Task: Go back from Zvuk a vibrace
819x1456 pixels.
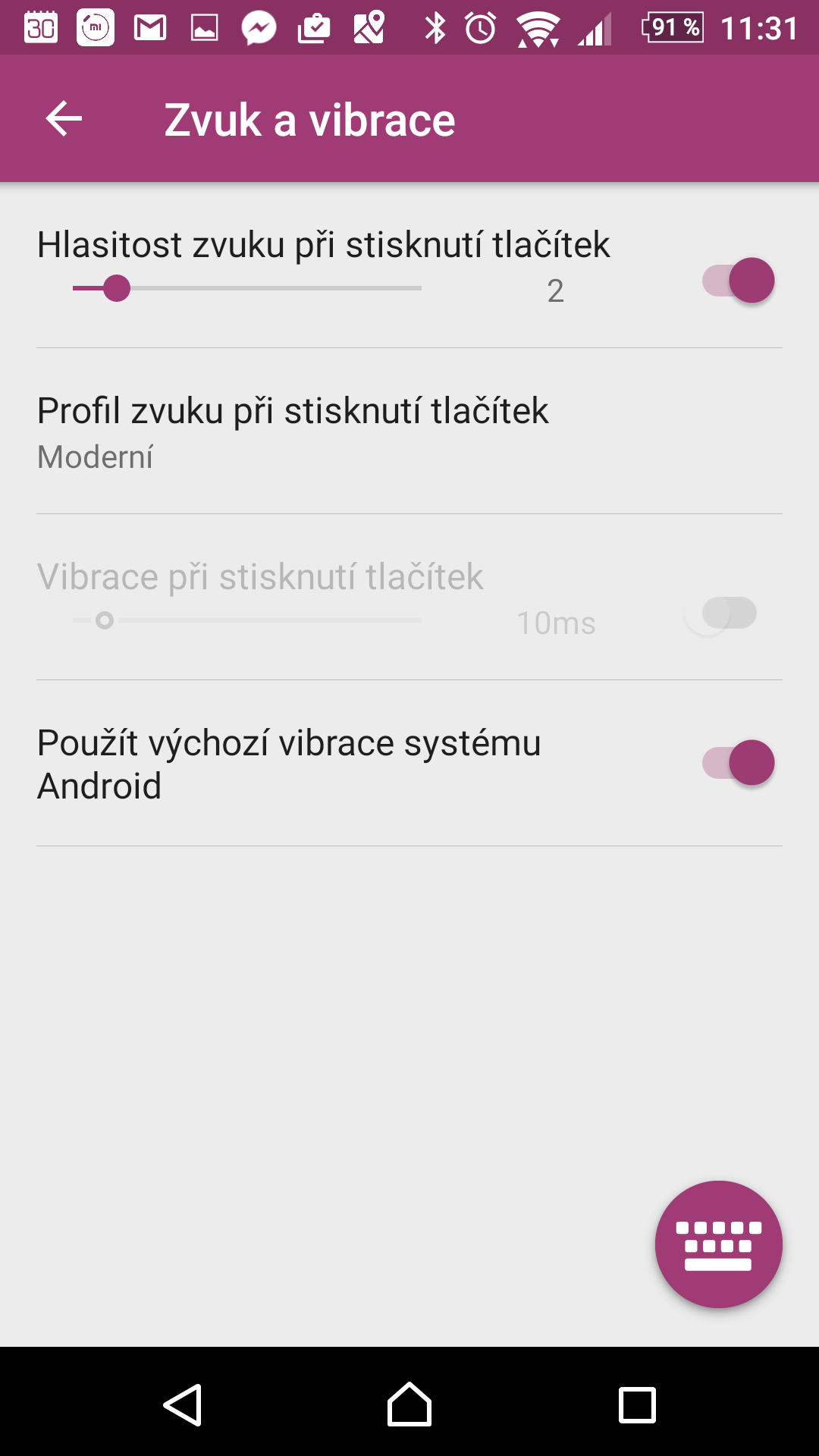Action: tap(64, 119)
